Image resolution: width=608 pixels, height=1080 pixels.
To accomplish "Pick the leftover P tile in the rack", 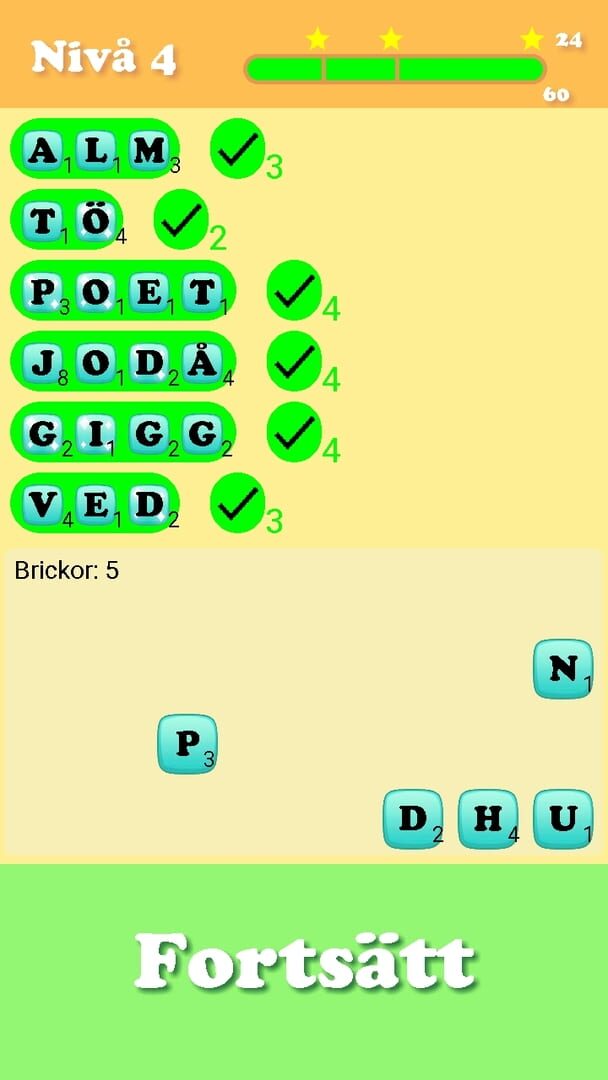I will [x=187, y=744].
